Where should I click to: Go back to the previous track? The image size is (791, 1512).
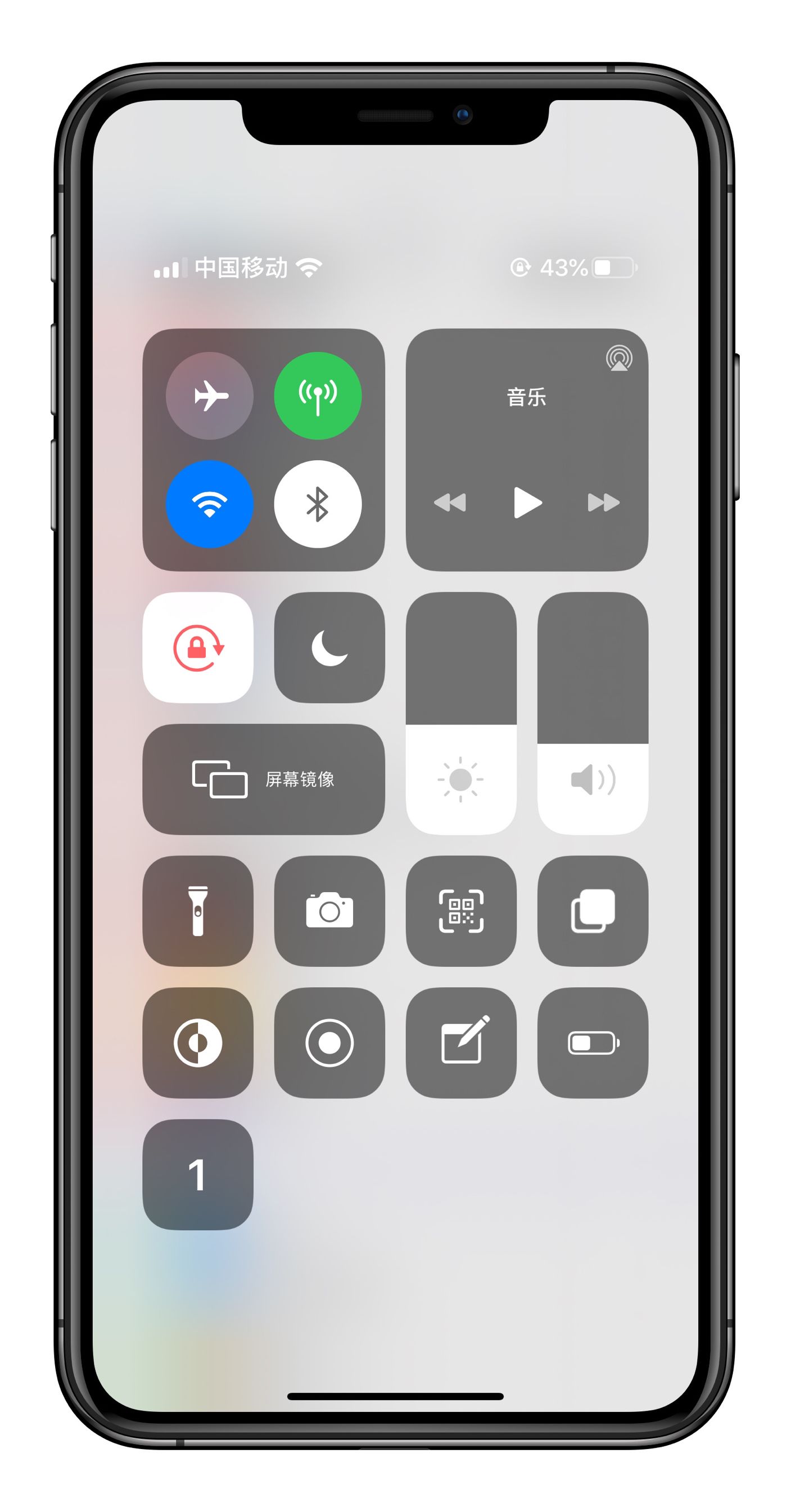point(450,502)
